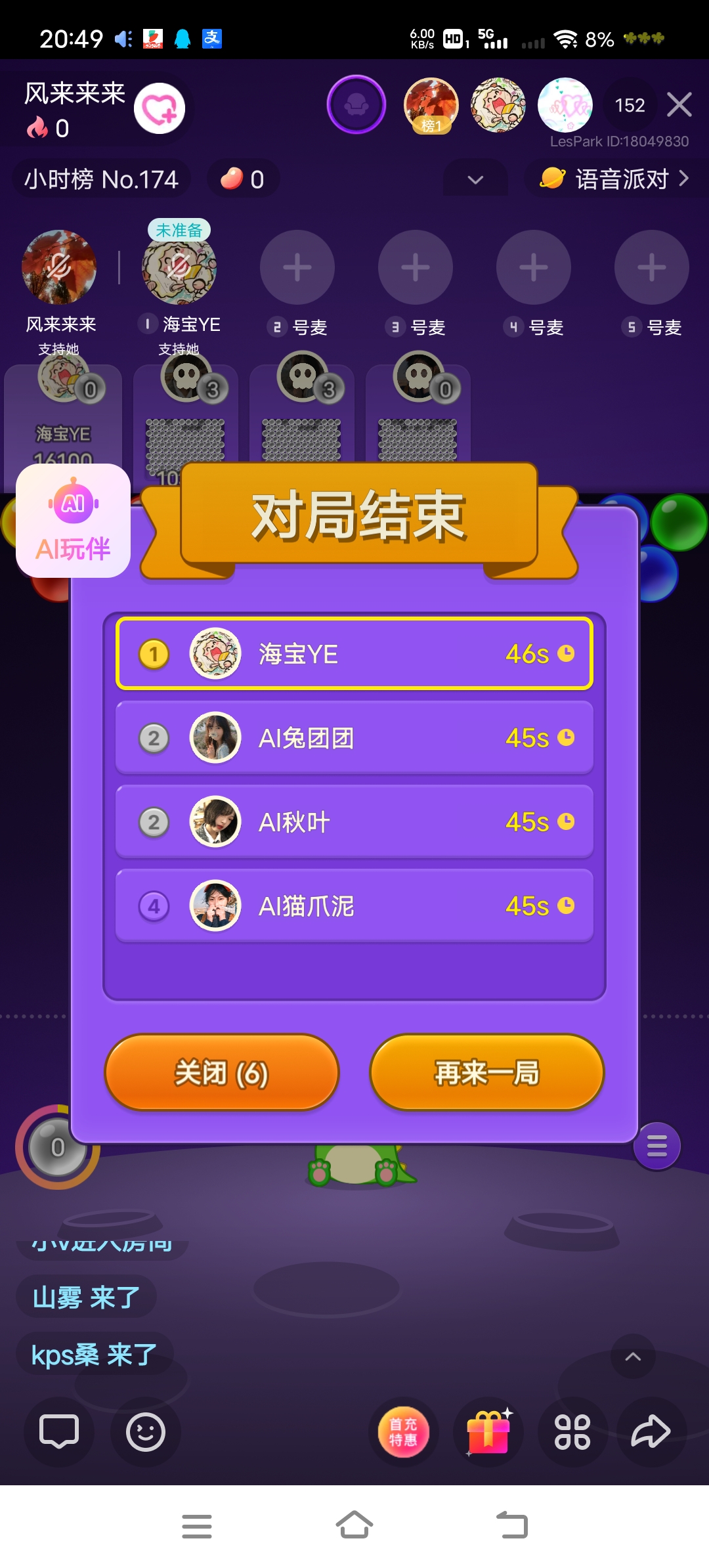Screen dimensions: 709x1568
Task: Go to the system home screen
Action: coord(354,1525)
